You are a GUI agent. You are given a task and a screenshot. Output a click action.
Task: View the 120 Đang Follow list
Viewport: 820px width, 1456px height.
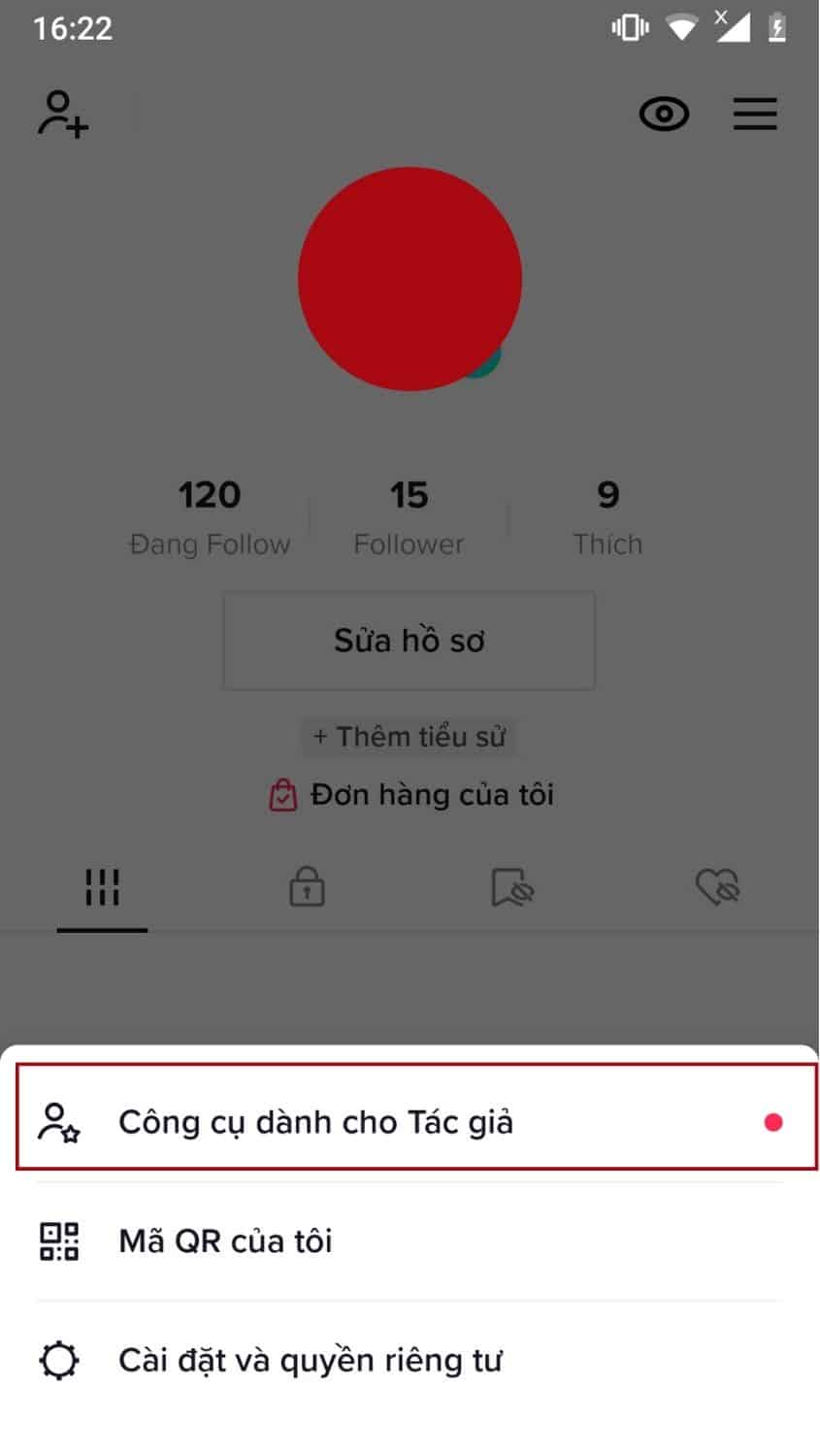[x=210, y=518]
